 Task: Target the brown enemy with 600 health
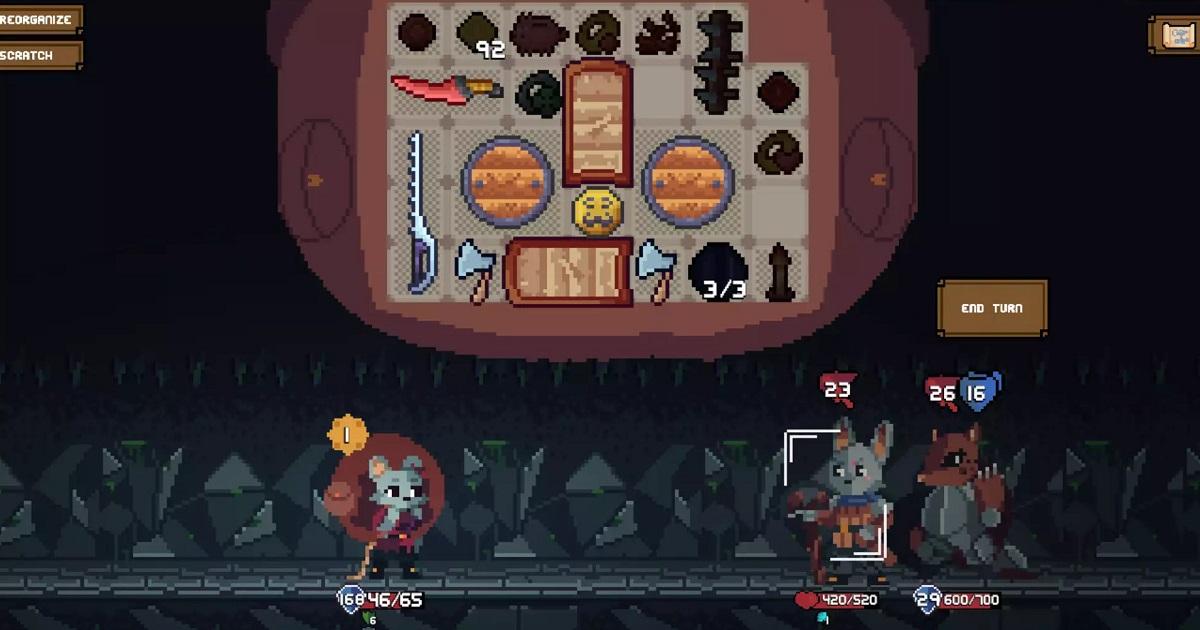(958, 495)
